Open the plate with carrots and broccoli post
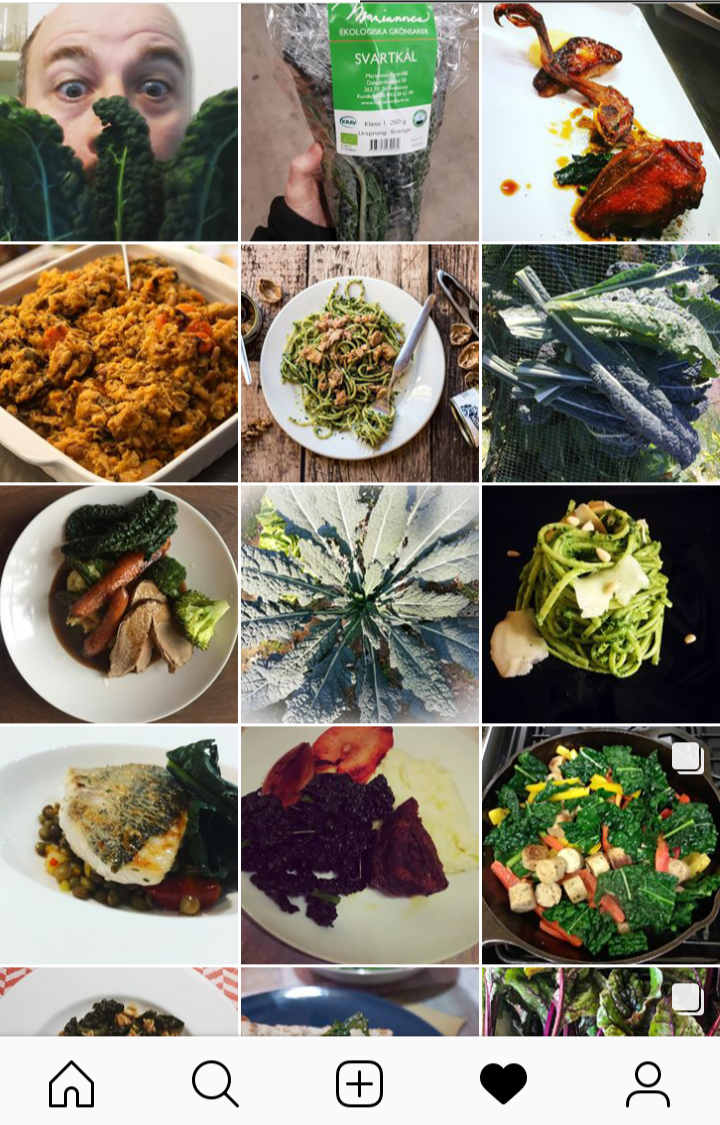Viewport: 720px width, 1125px height. 119,604
